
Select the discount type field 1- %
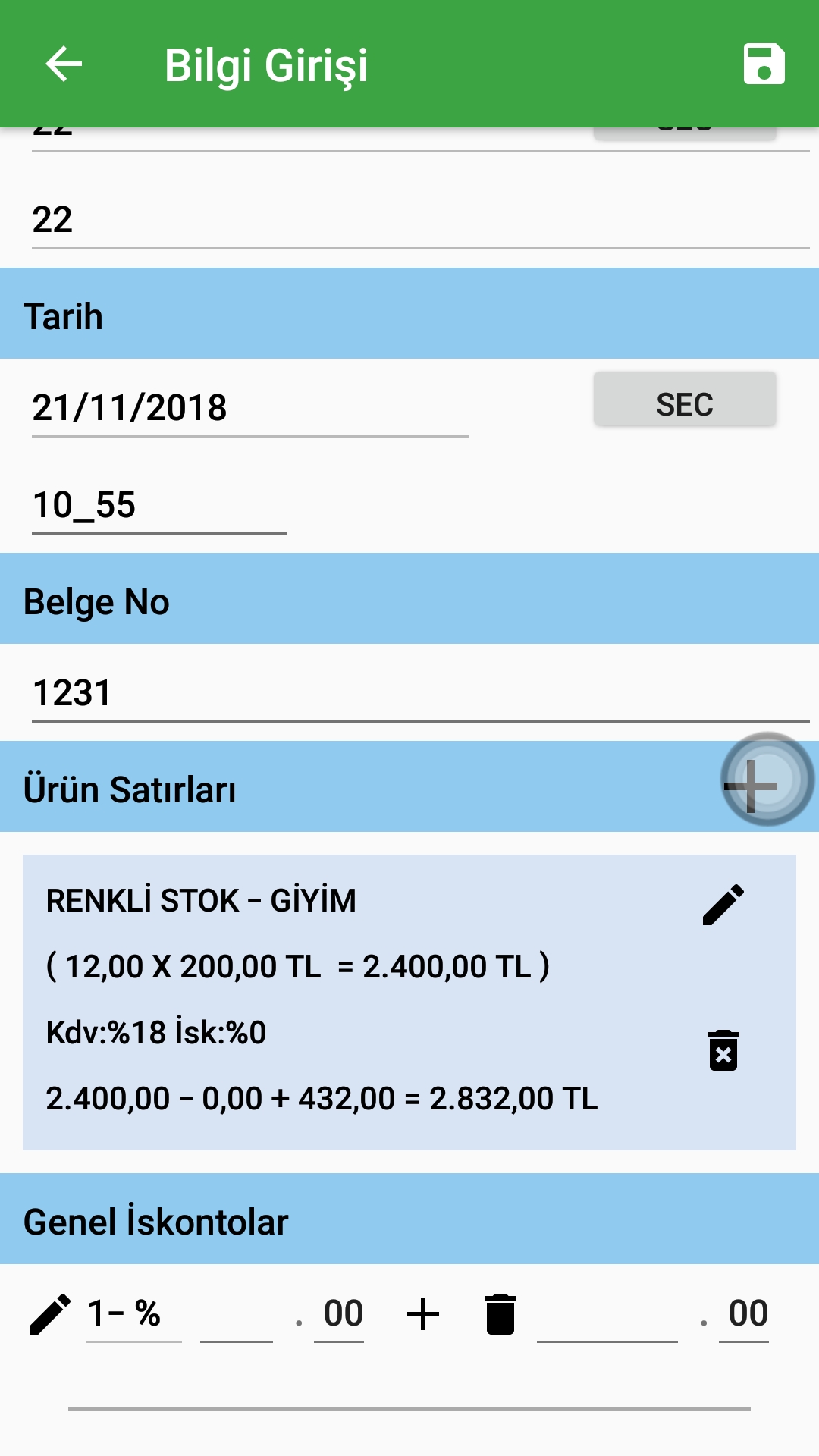(134, 1314)
